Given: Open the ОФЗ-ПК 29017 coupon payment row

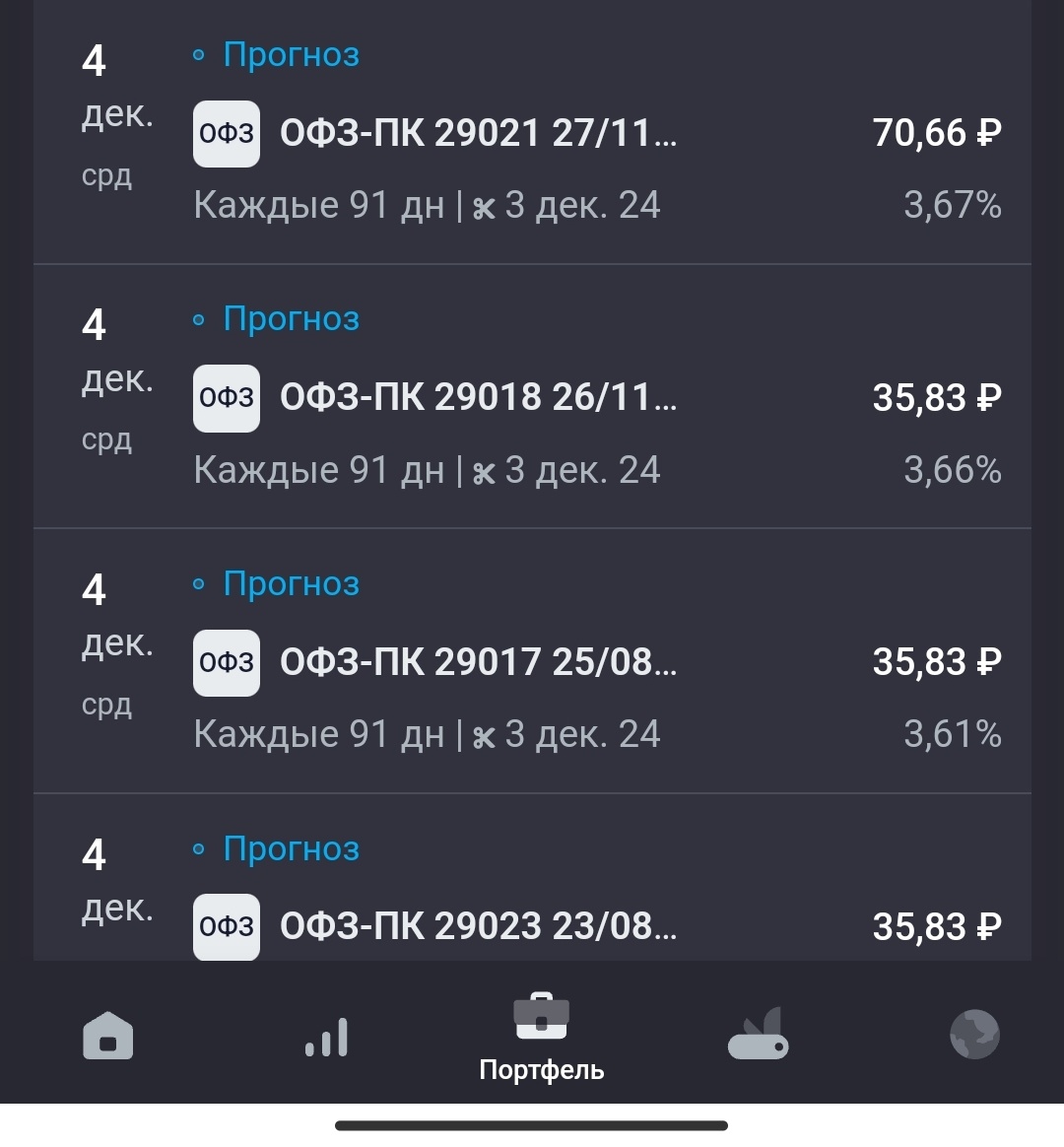Looking at the screenshot, I should tap(532, 662).
